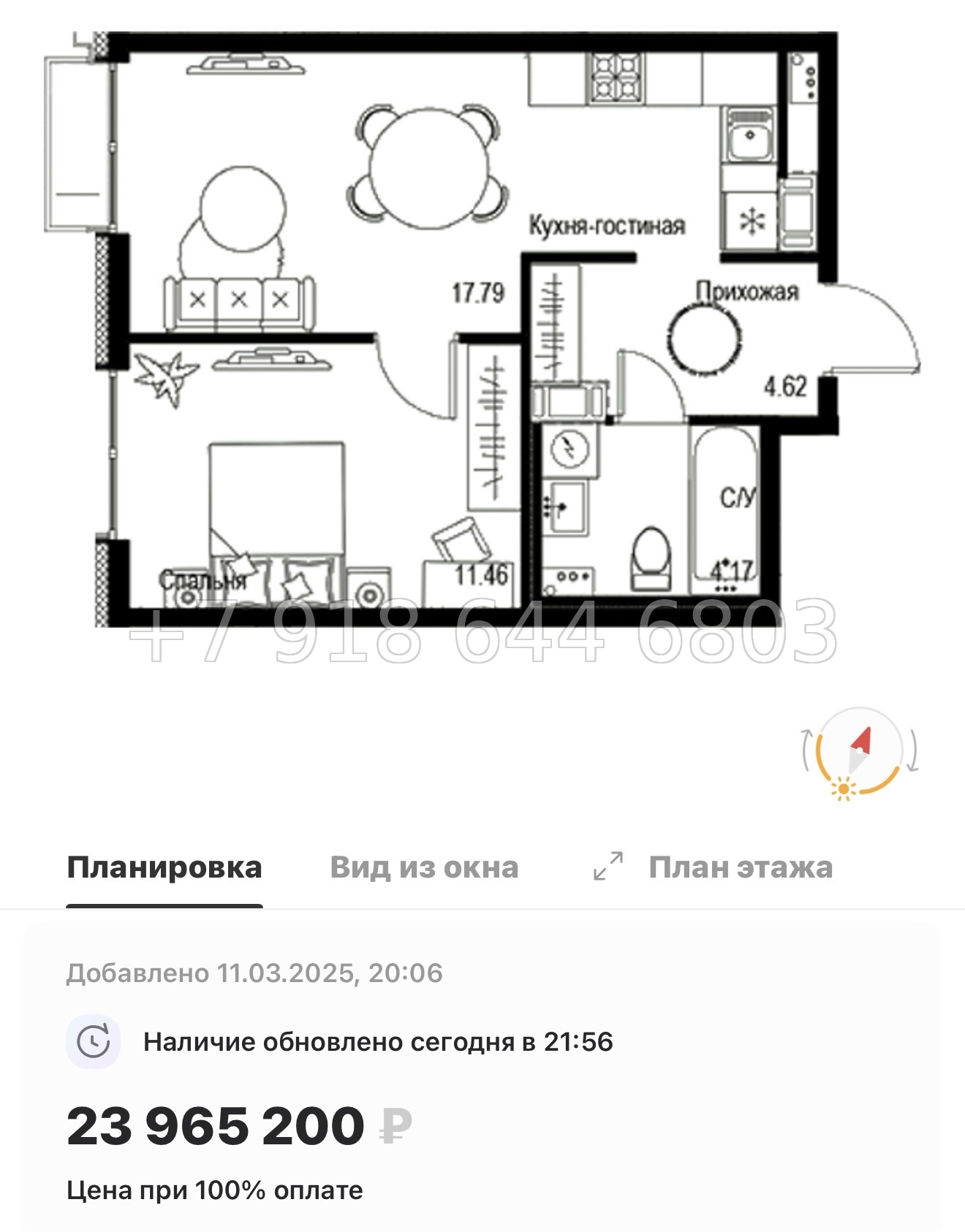Open the План этажа tab
The width and height of the screenshot is (965, 1232).
coord(741,867)
